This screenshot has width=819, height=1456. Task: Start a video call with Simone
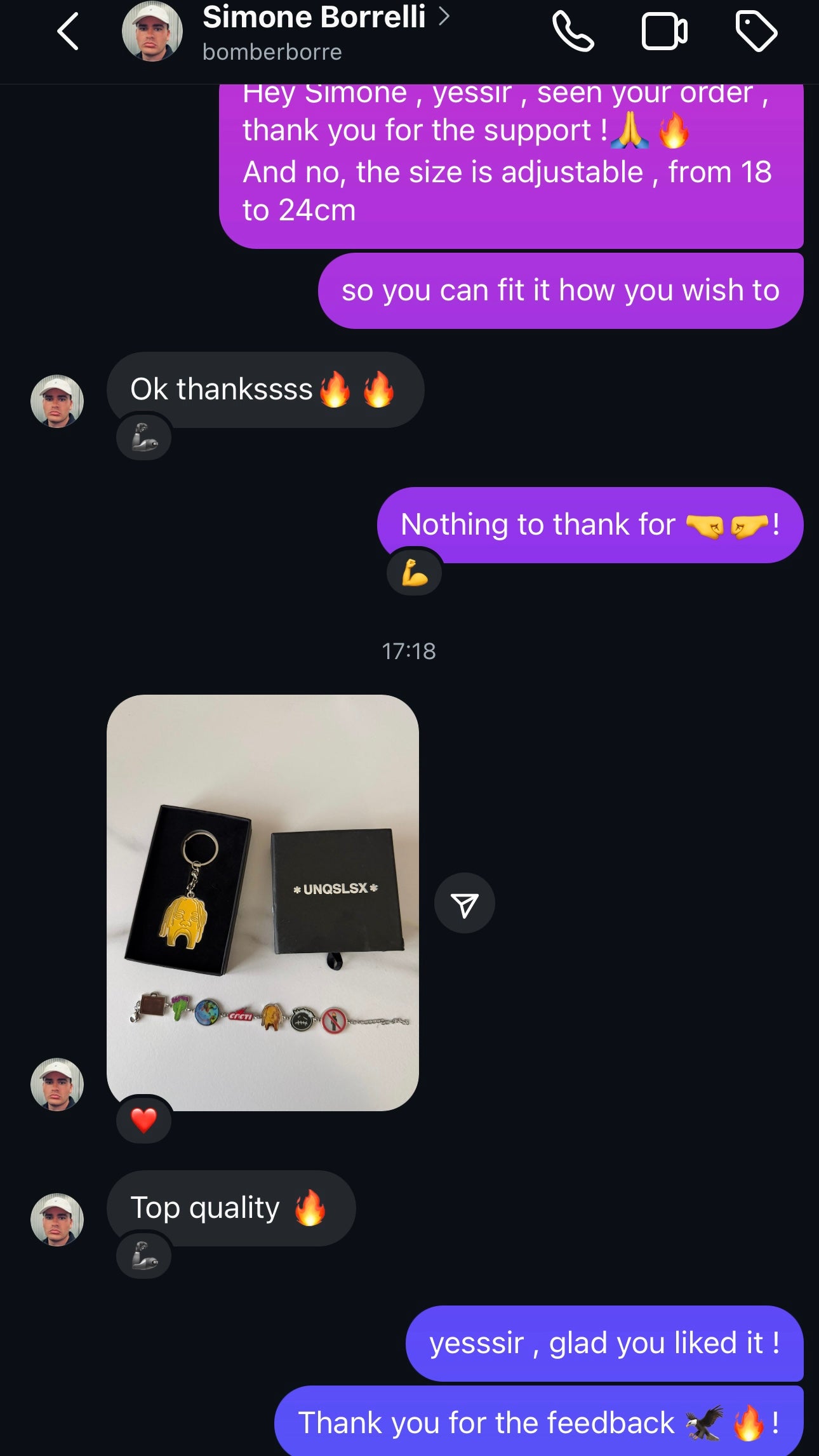[x=664, y=31]
